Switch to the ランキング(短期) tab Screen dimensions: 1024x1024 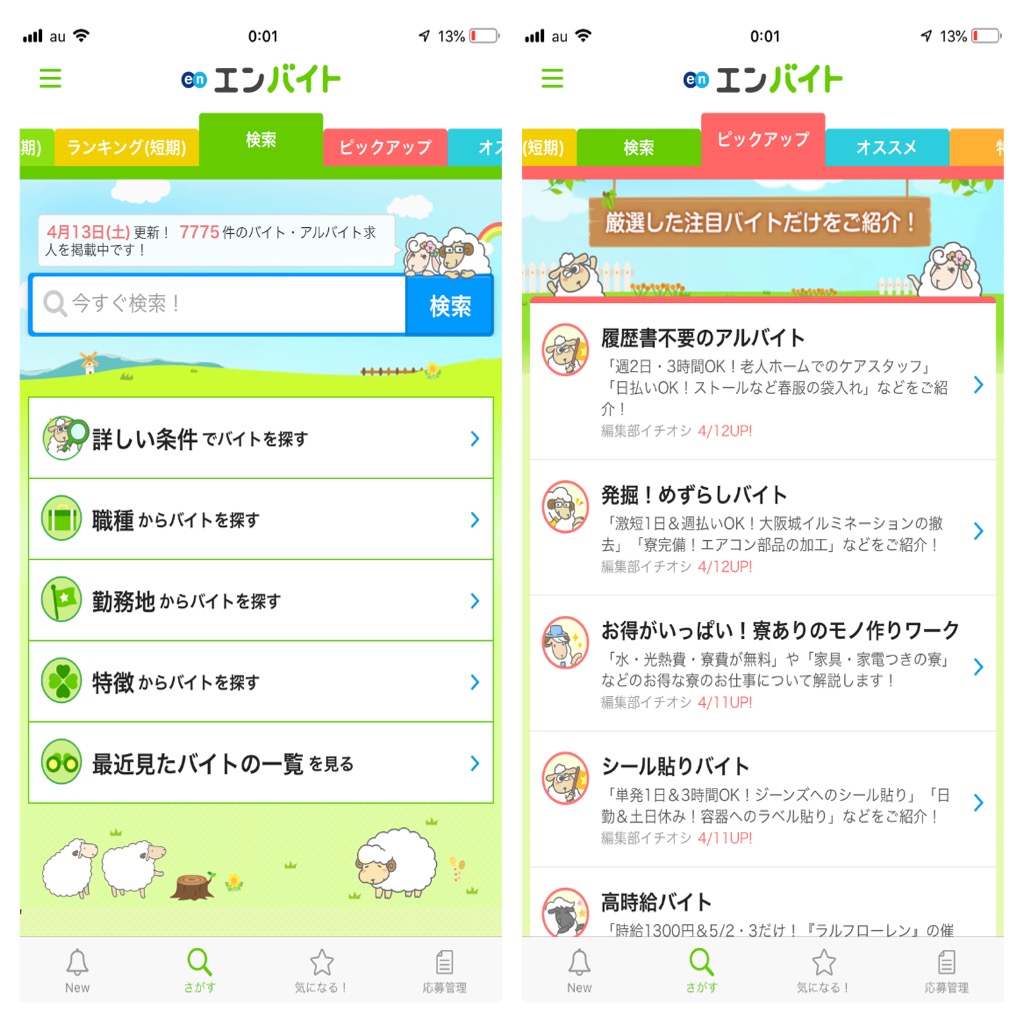126,148
